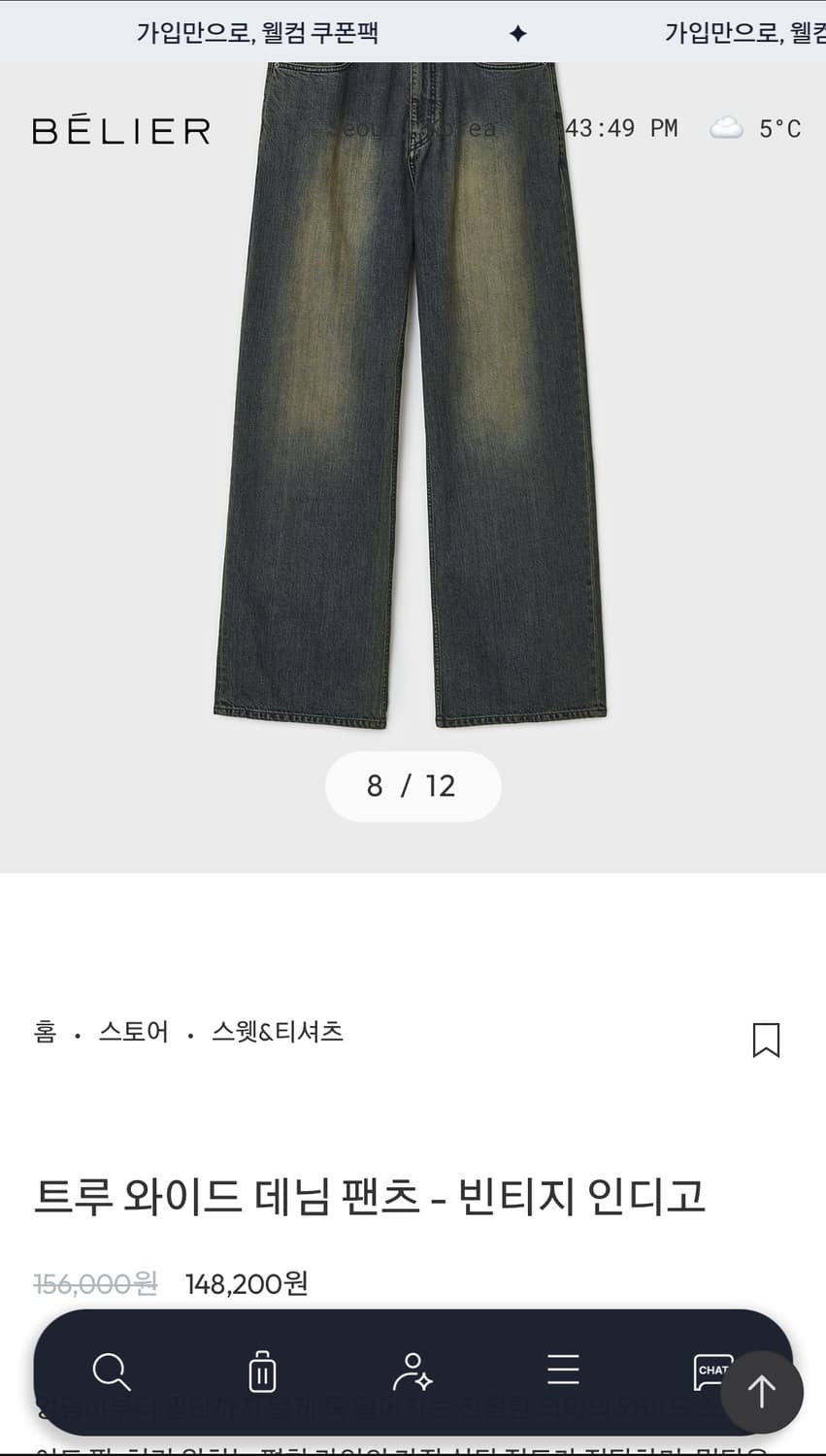This screenshot has width=826, height=1456.
Task: Open the shopping bag icon
Action: [x=262, y=1373]
